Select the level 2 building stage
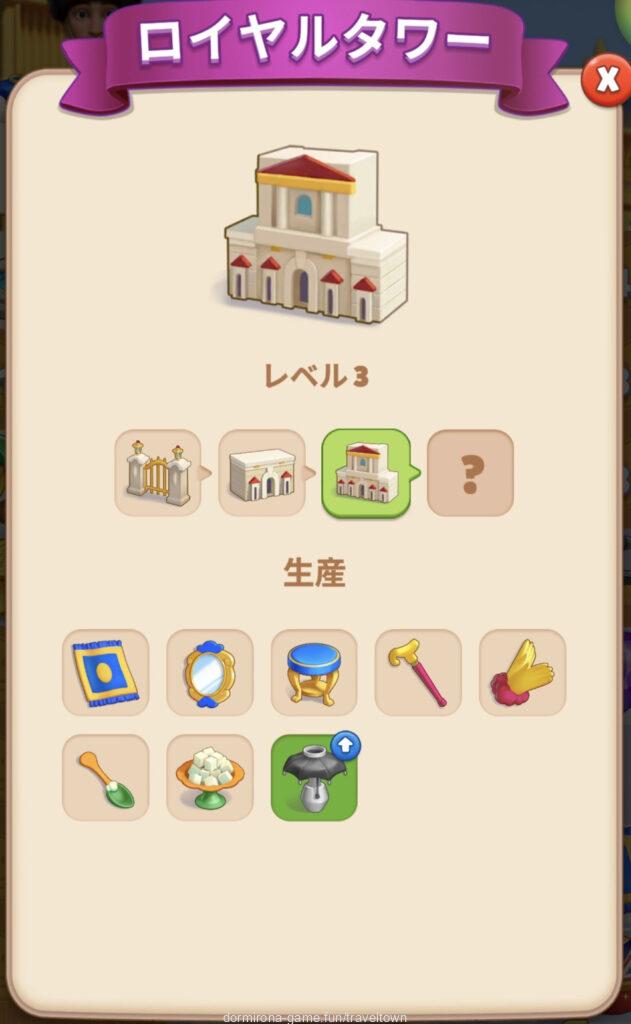Screen dimensions: 631x1024 (261, 473)
